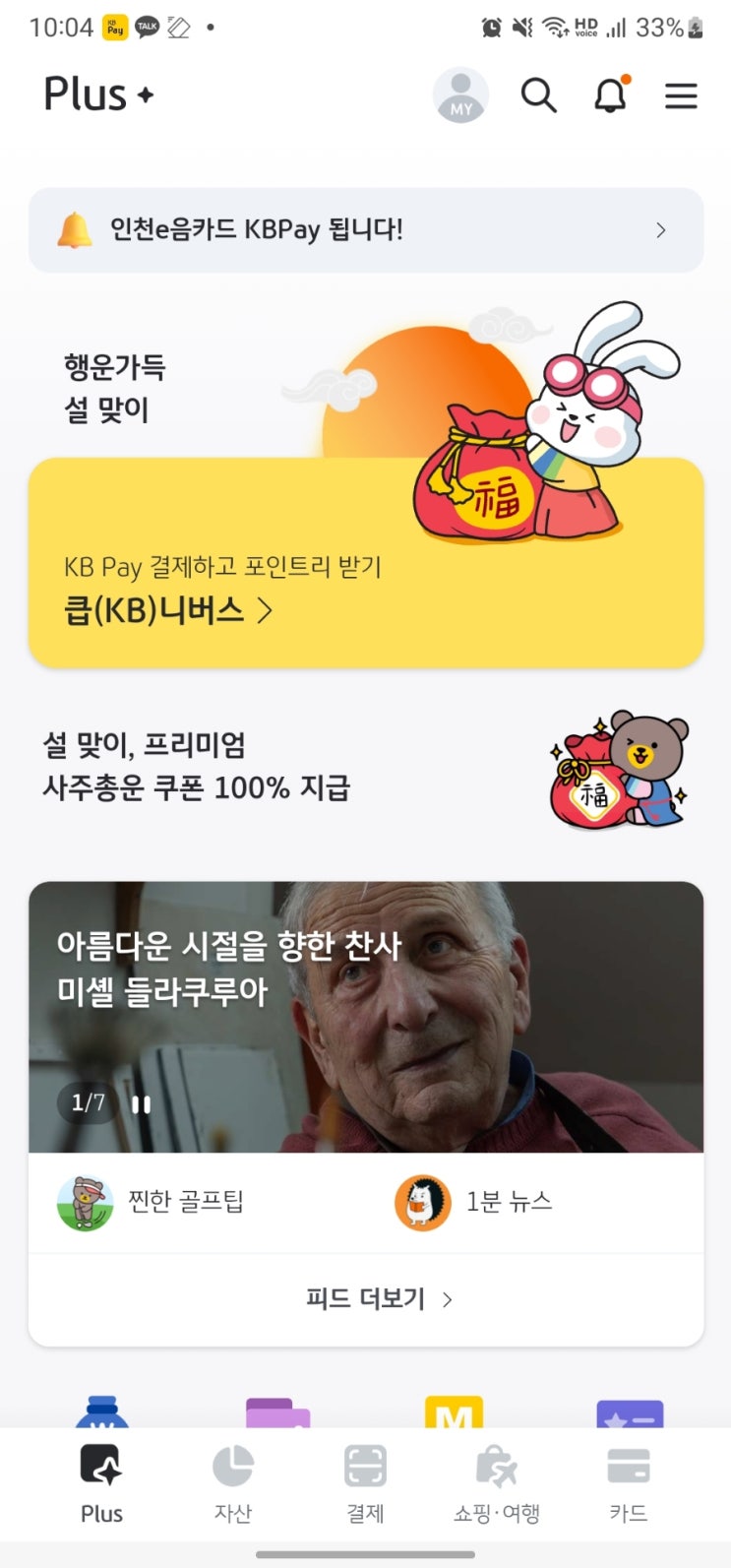The image size is (731, 1568).
Task: Open the MY profile avatar
Action: pos(461,94)
